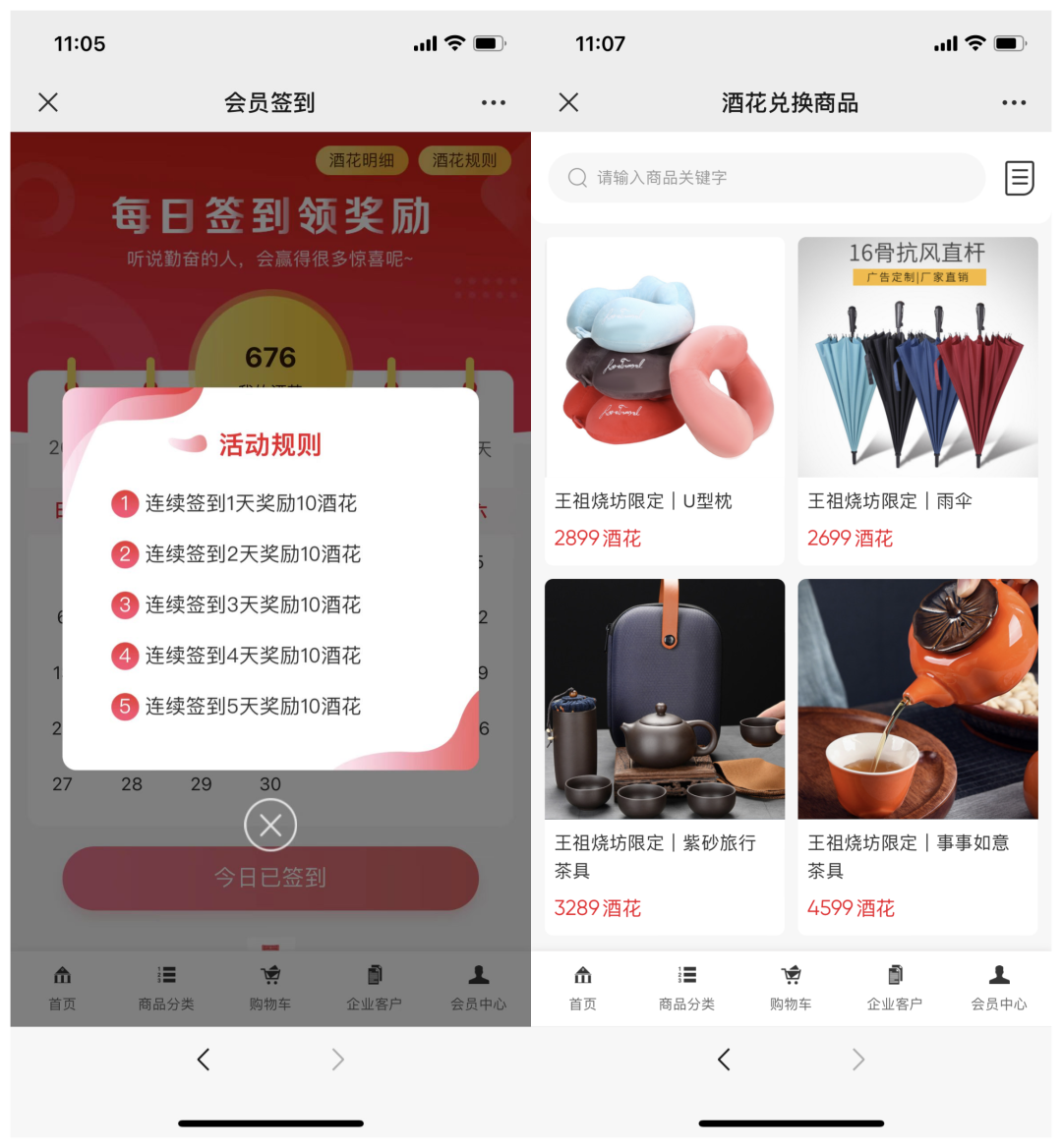The image size is (1062, 1148).
Task: Switch to 商品分类 tab on 酒花兑换商品 page
Action: pyautogui.click(x=686, y=988)
